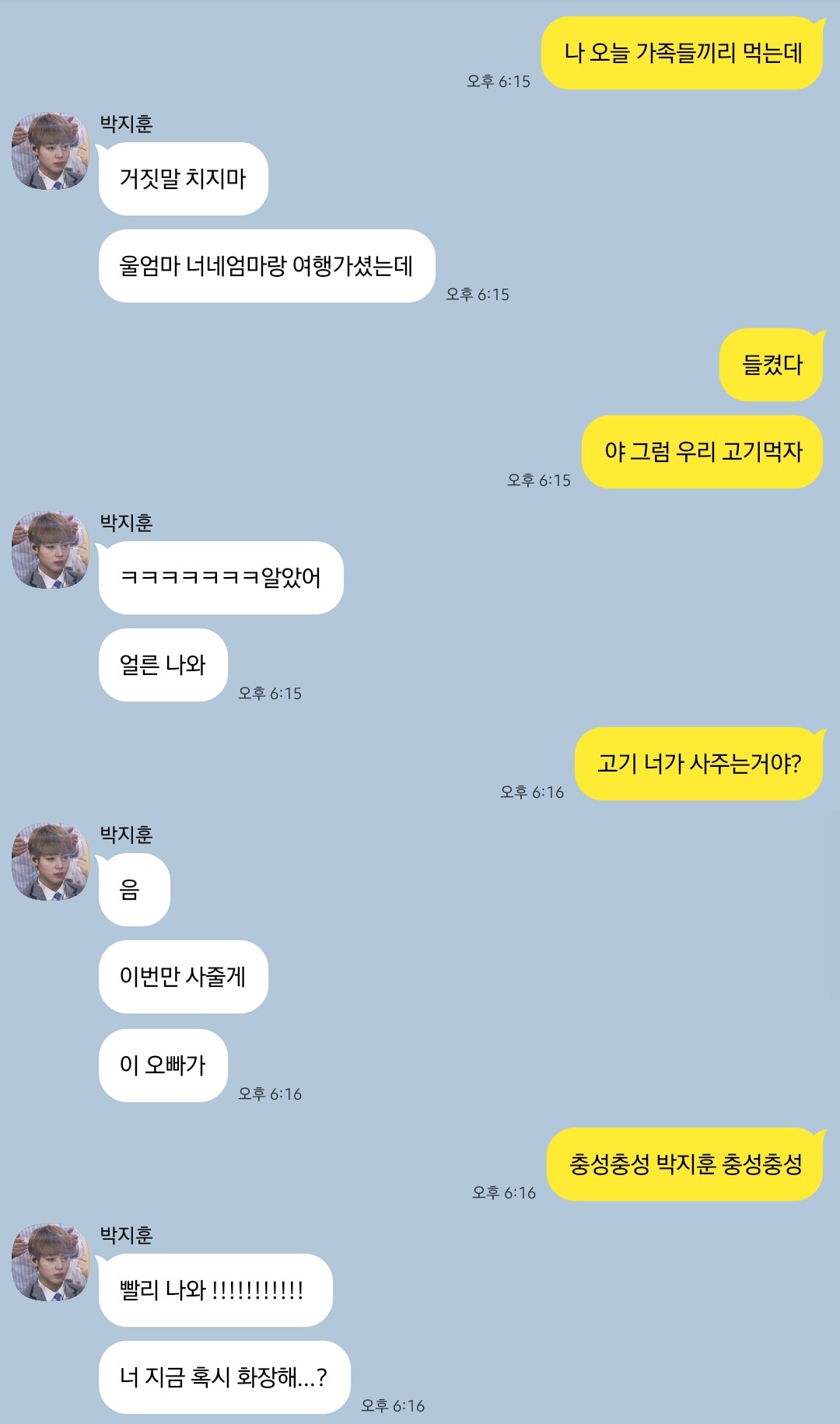Open 박지훈's profile picture beside 빨리 나와 !!!!!!!!!!!
The image size is (840, 1424).
[51, 1262]
